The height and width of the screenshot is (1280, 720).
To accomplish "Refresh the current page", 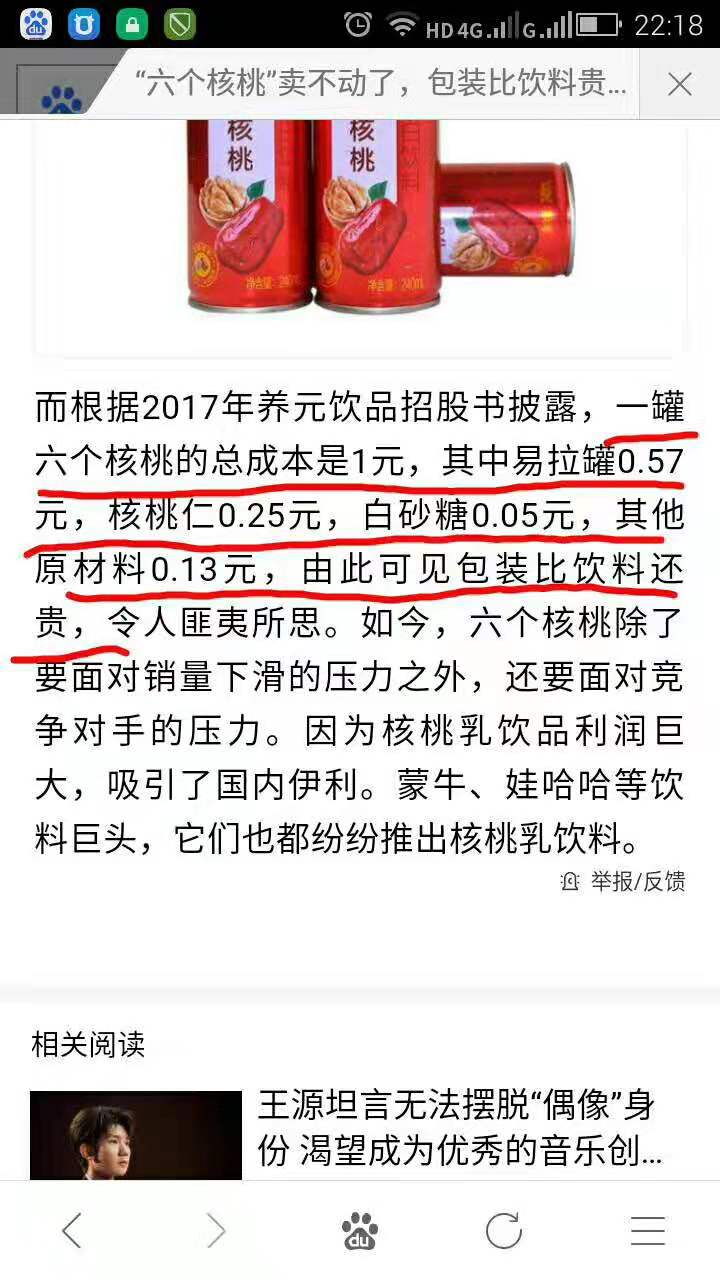I will [504, 1231].
